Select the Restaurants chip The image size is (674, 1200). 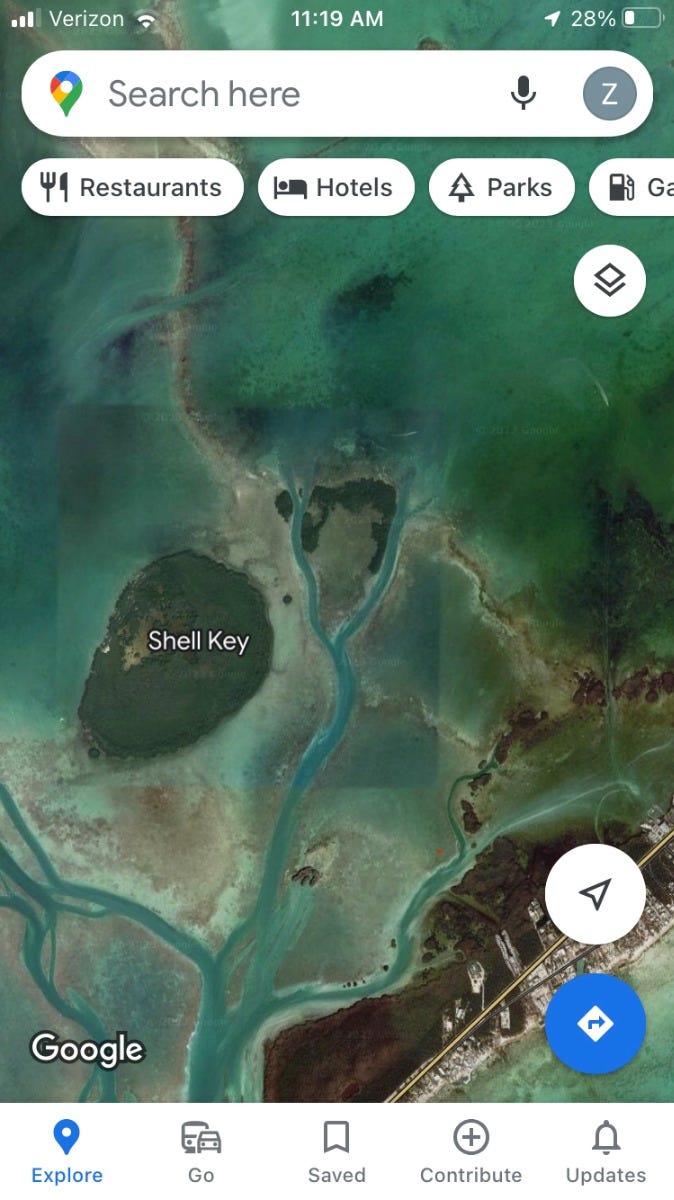(132, 187)
